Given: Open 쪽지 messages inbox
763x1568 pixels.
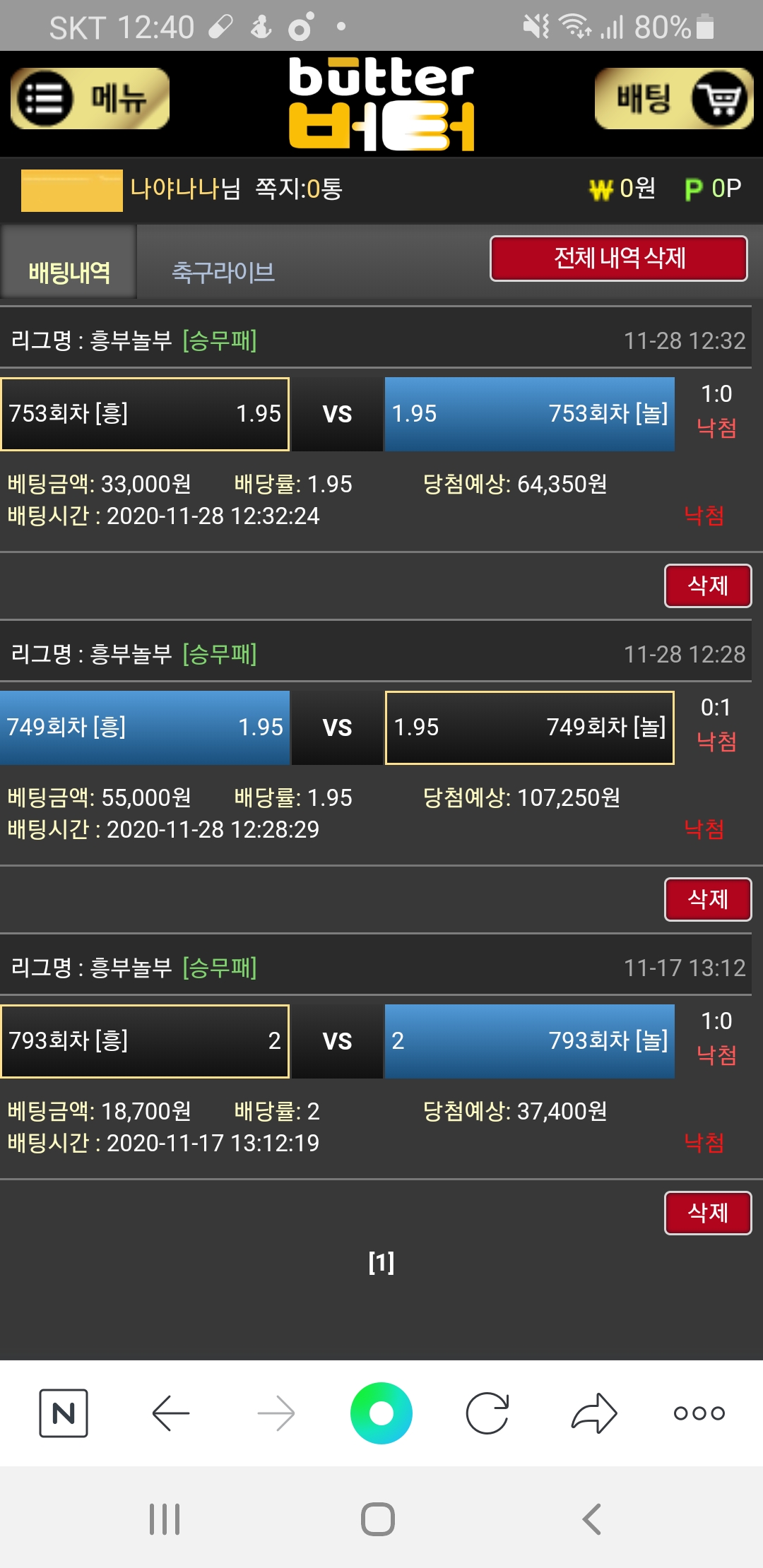Looking at the screenshot, I should pyautogui.click(x=299, y=189).
